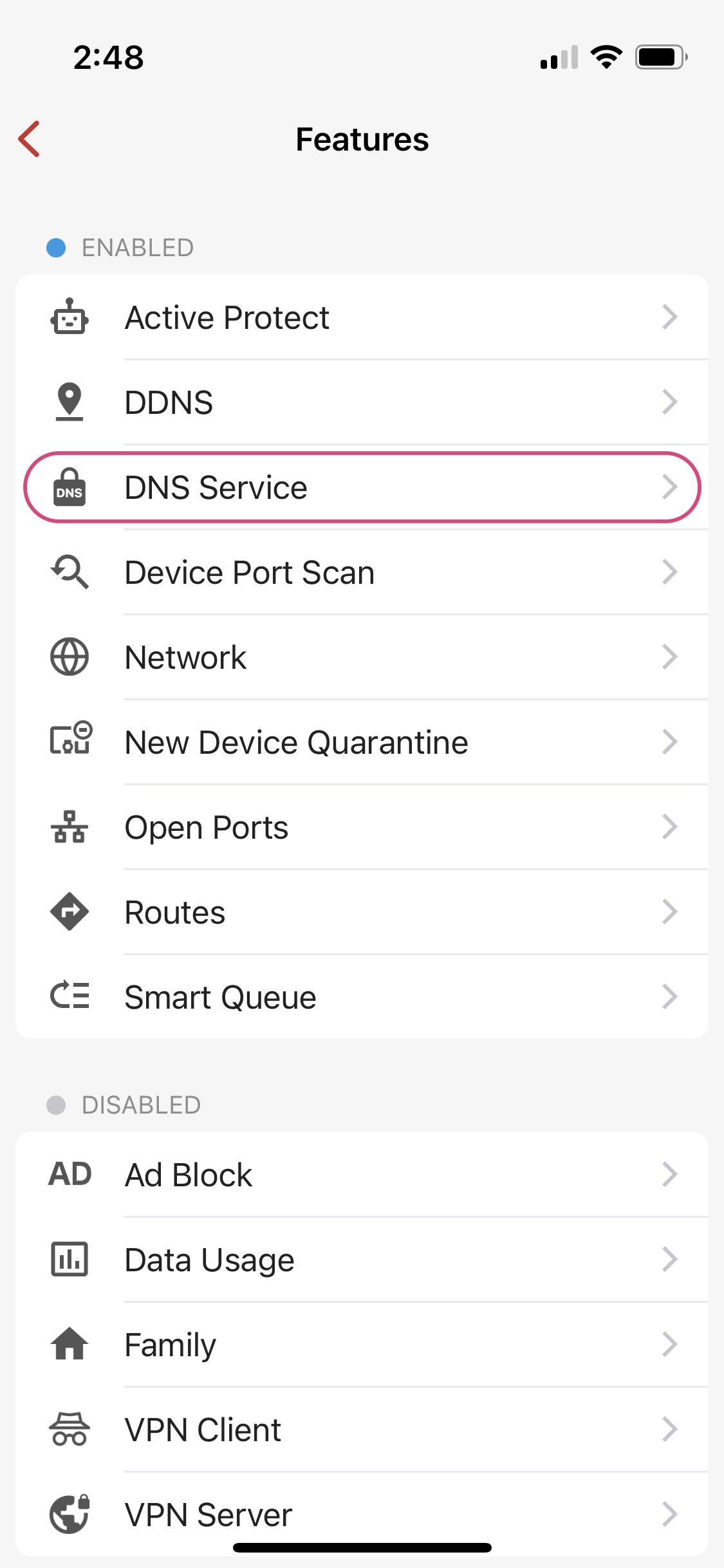This screenshot has width=724, height=1568.
Task: Open the Family feature
Action: tap(362, 1345)
